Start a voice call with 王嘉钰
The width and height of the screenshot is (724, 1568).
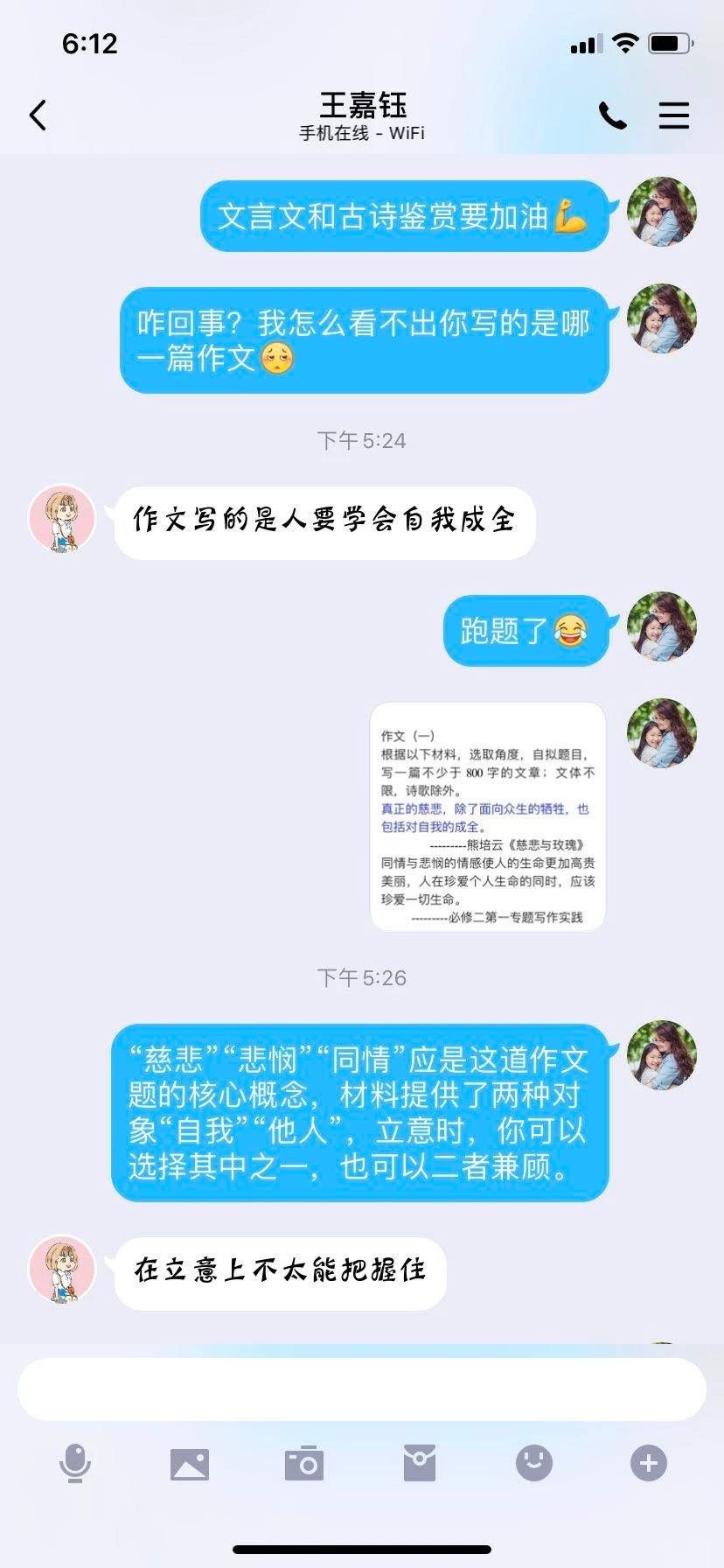tap(612, 115)
